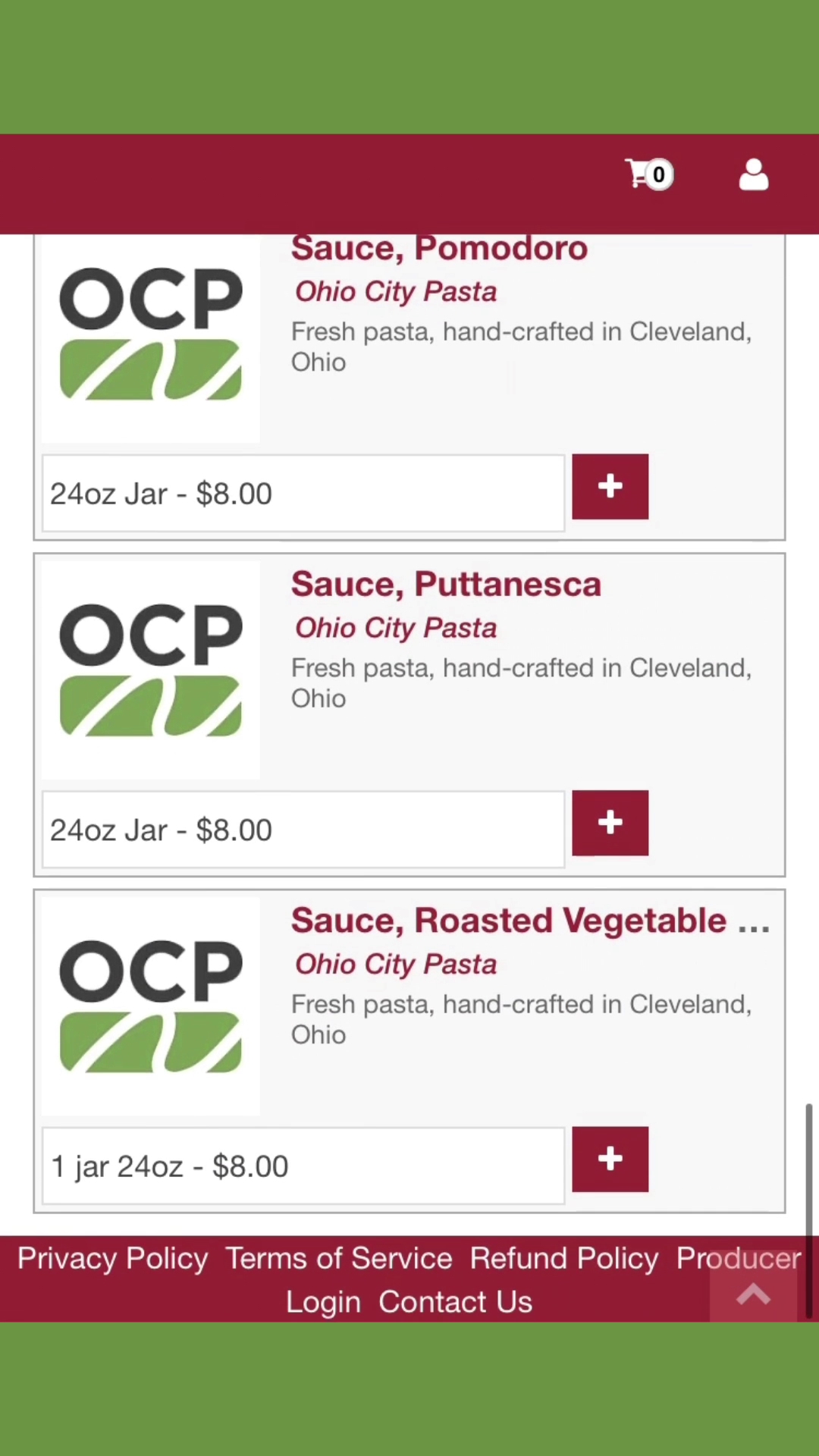Open the Contact Us page
819x1456 pixels.
tap(455, 1302)
